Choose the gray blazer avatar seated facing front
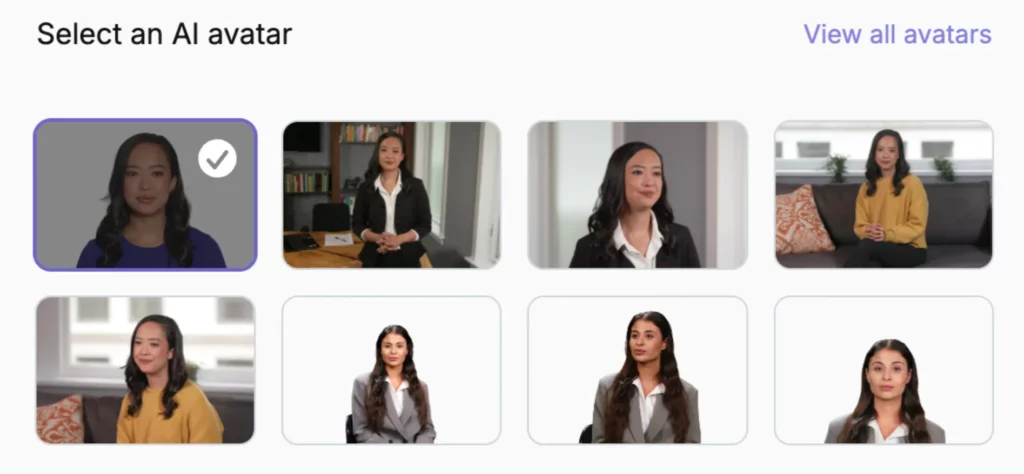 pos(391,370)
